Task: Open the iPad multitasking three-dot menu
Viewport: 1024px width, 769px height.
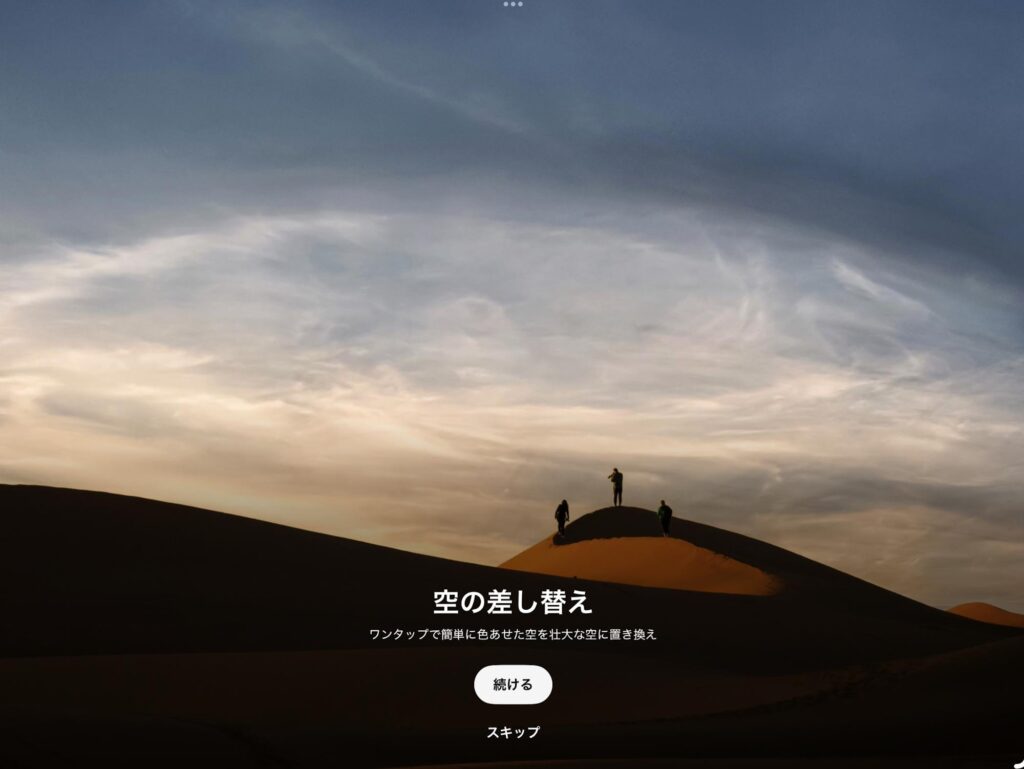Action: pos(512,4)
